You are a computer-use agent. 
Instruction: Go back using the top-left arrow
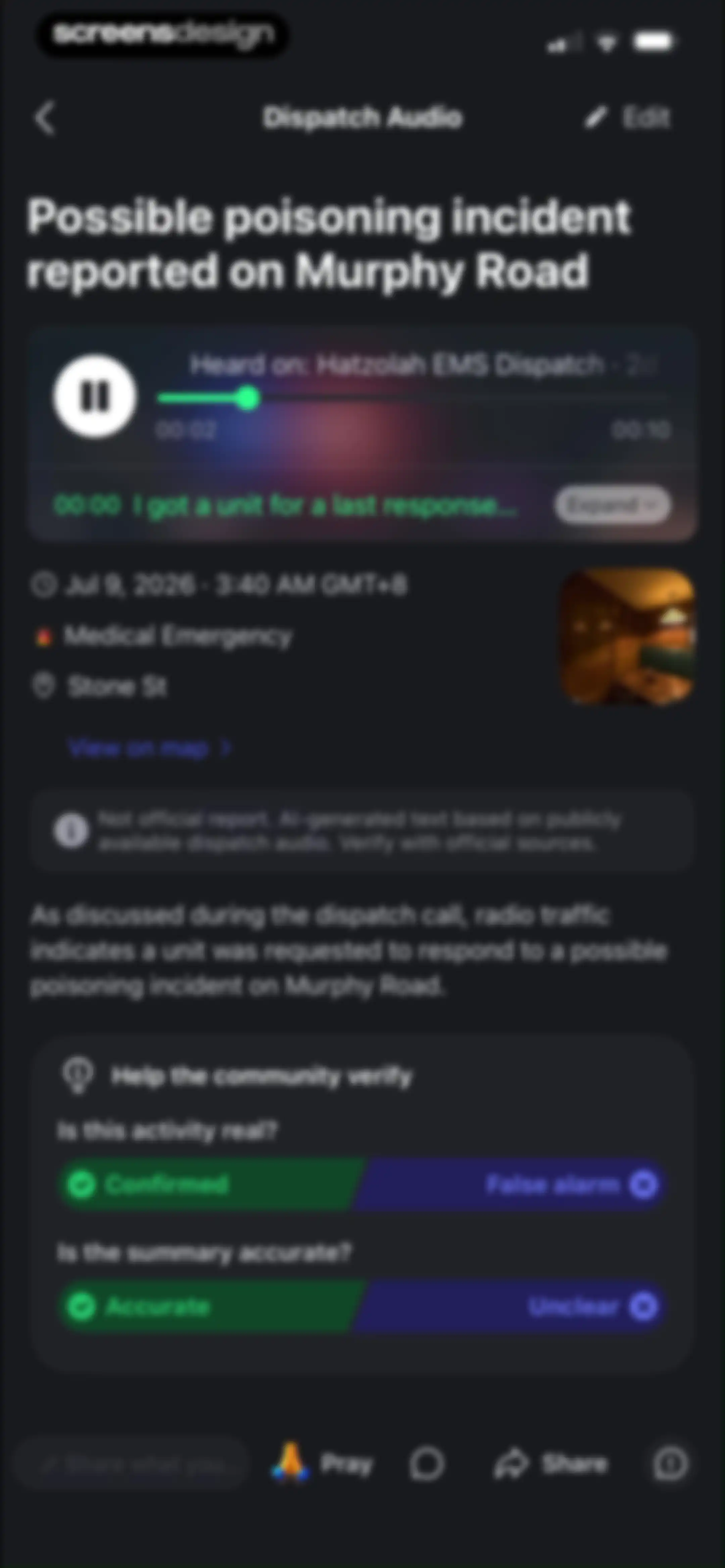click(45, 118)
